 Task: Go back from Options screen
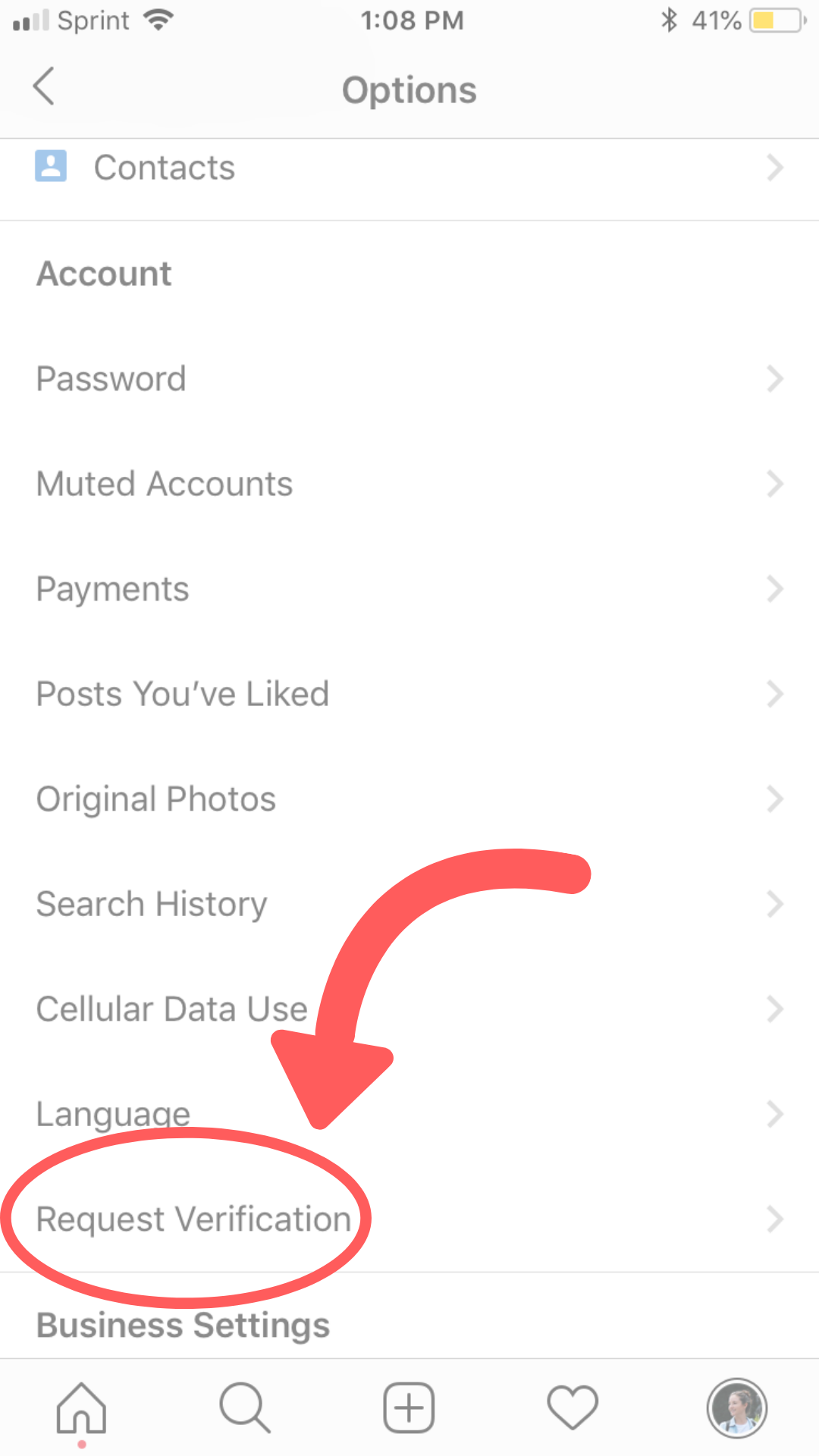click(44, 86)
